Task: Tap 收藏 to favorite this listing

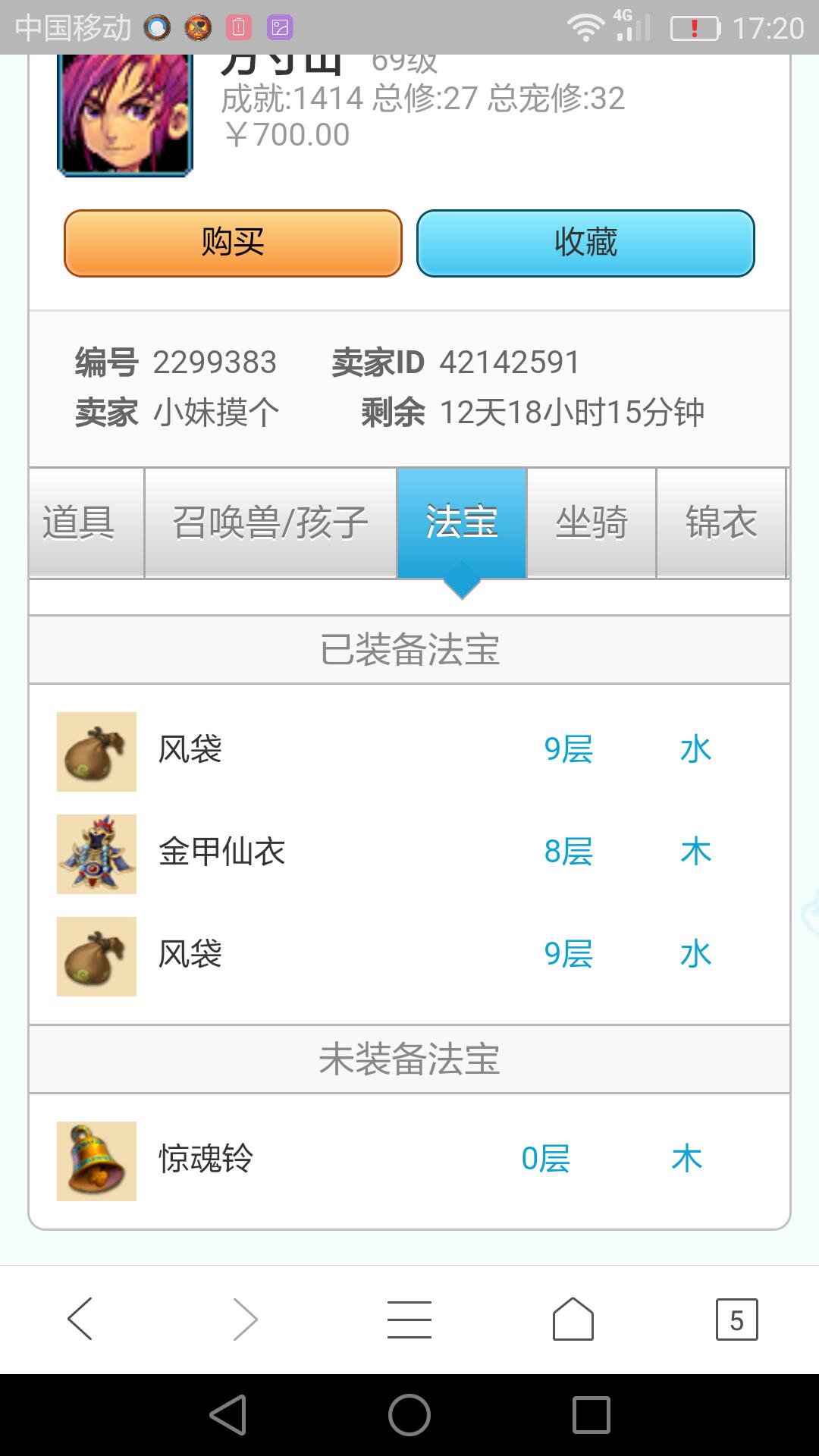Action: (585, 243)
